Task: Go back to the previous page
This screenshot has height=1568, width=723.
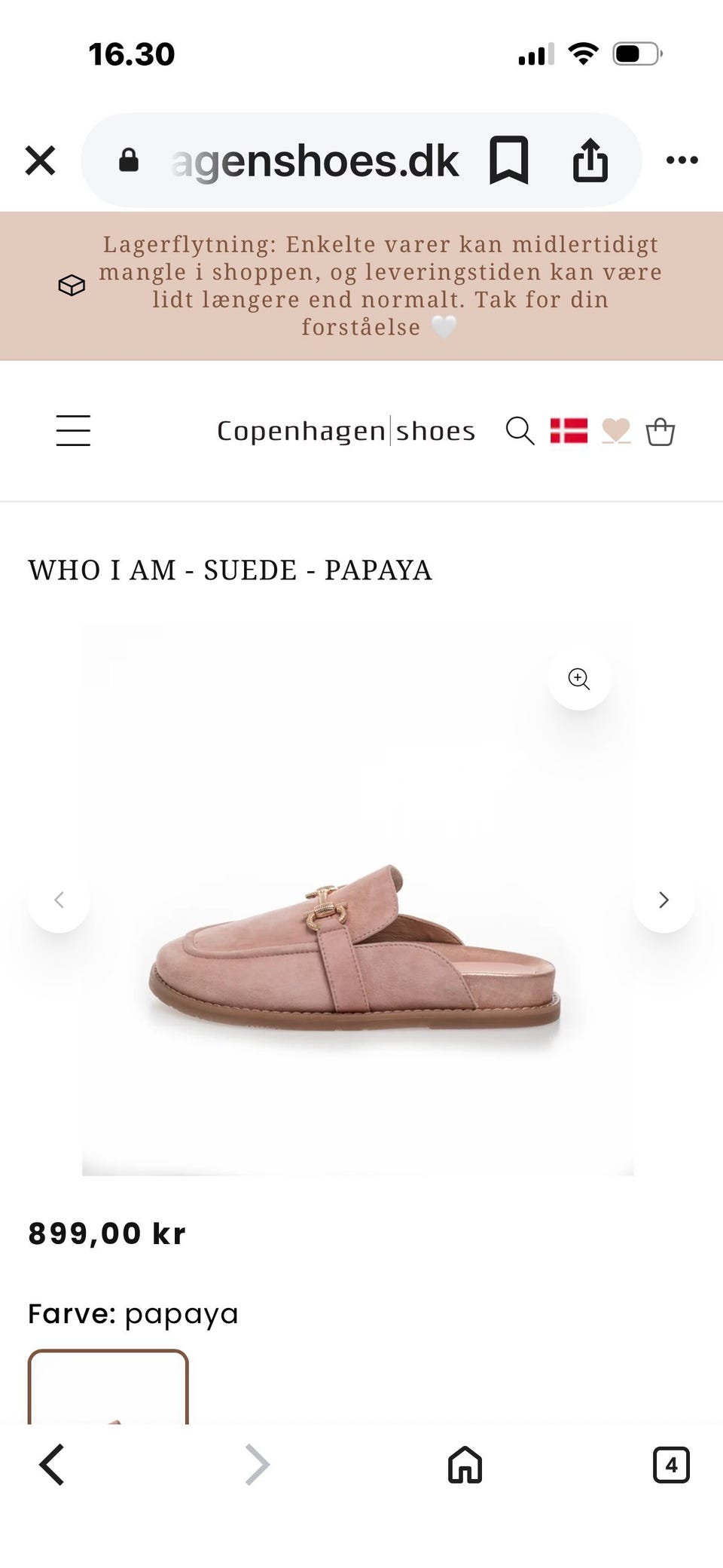Action: coord(51,1465)
